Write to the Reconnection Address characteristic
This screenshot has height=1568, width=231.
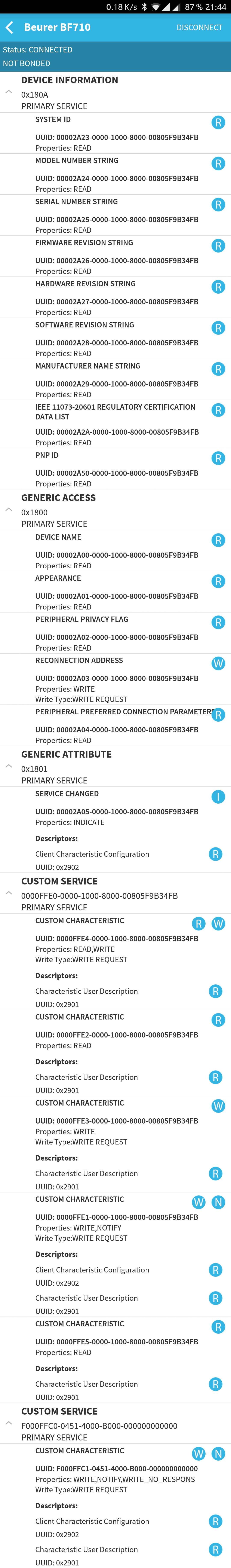coord(218,663)
